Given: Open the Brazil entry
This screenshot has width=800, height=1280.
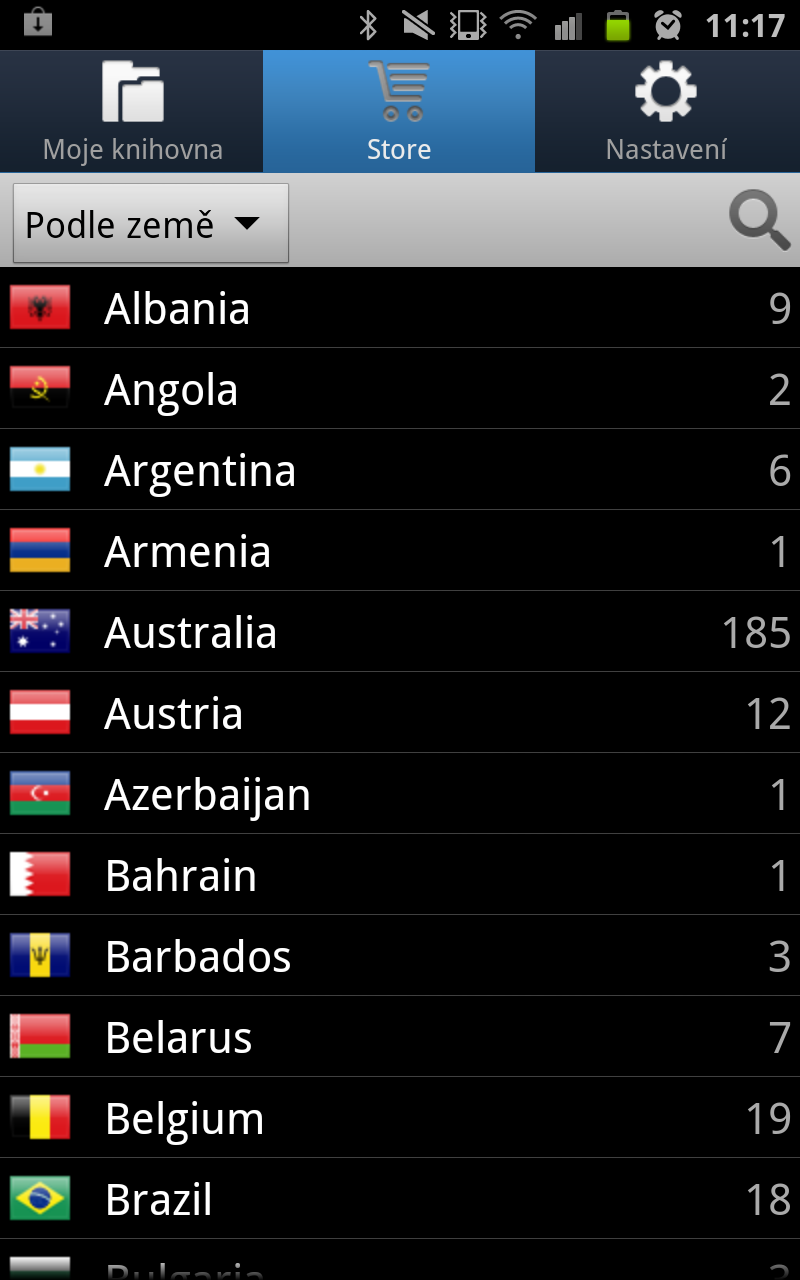Looking at the screenshot, I should 400,1199.
